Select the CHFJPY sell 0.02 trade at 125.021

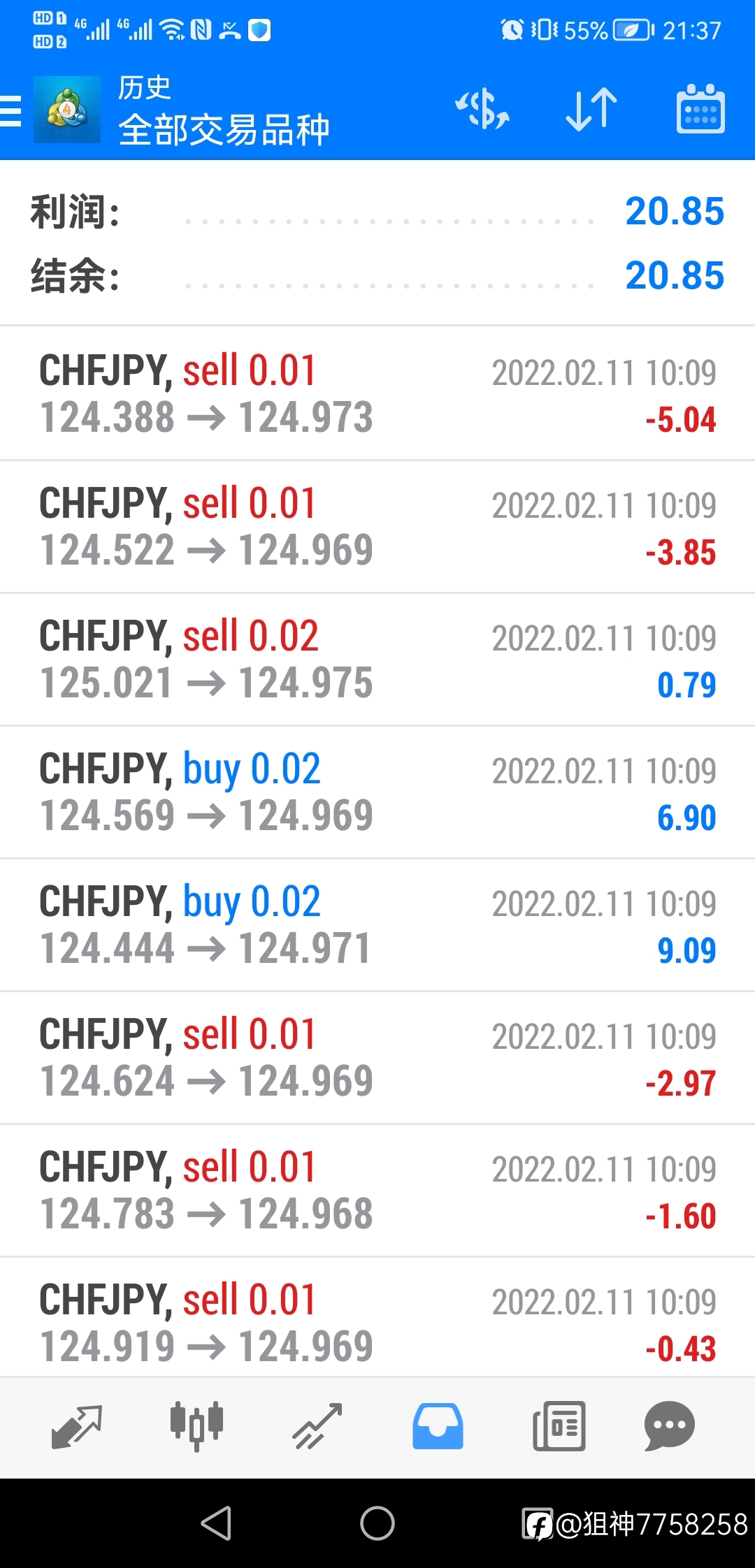(x=377, y=659)
